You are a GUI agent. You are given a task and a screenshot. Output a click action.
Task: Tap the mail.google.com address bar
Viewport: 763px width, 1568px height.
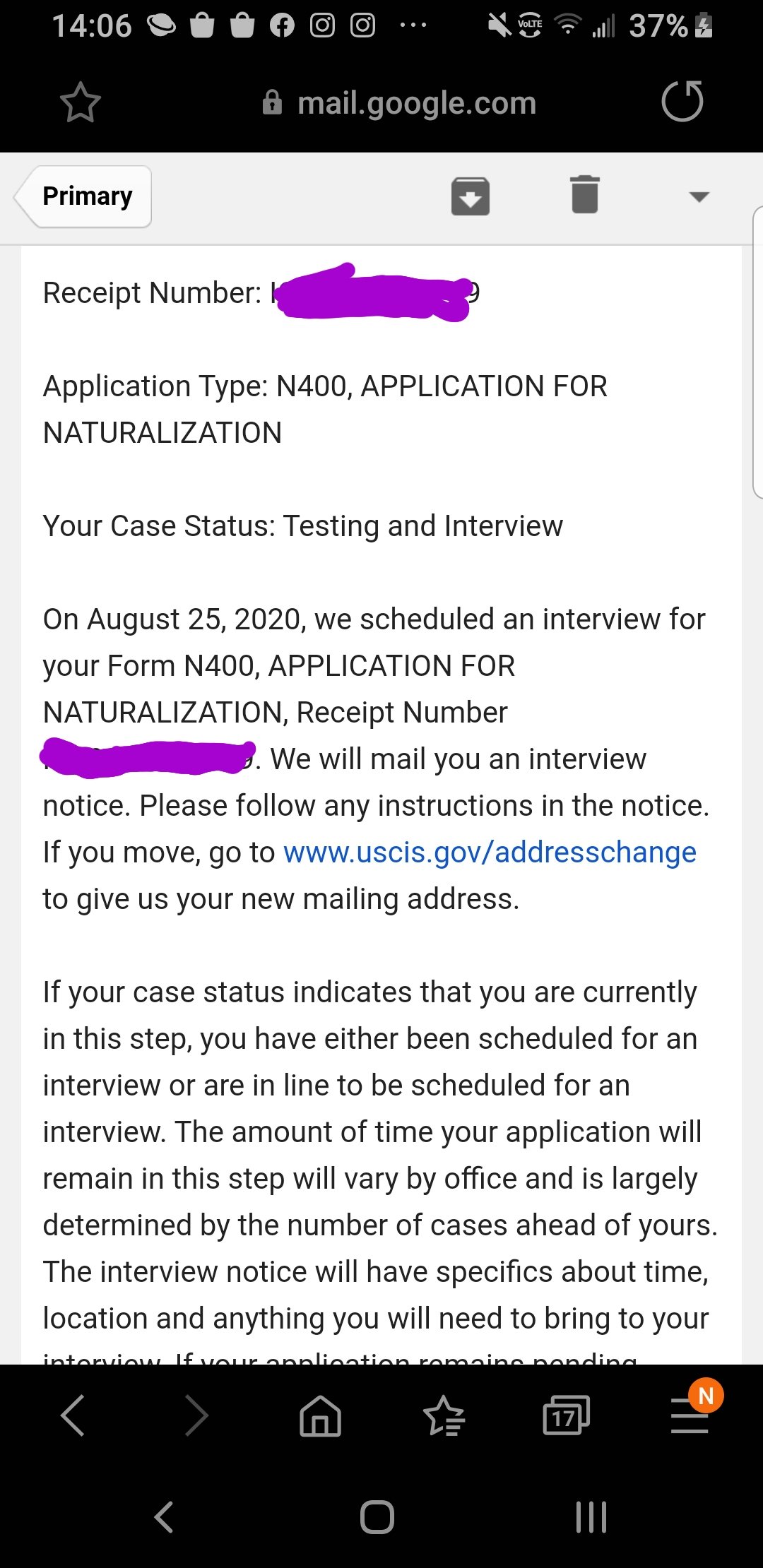(400, 103)
